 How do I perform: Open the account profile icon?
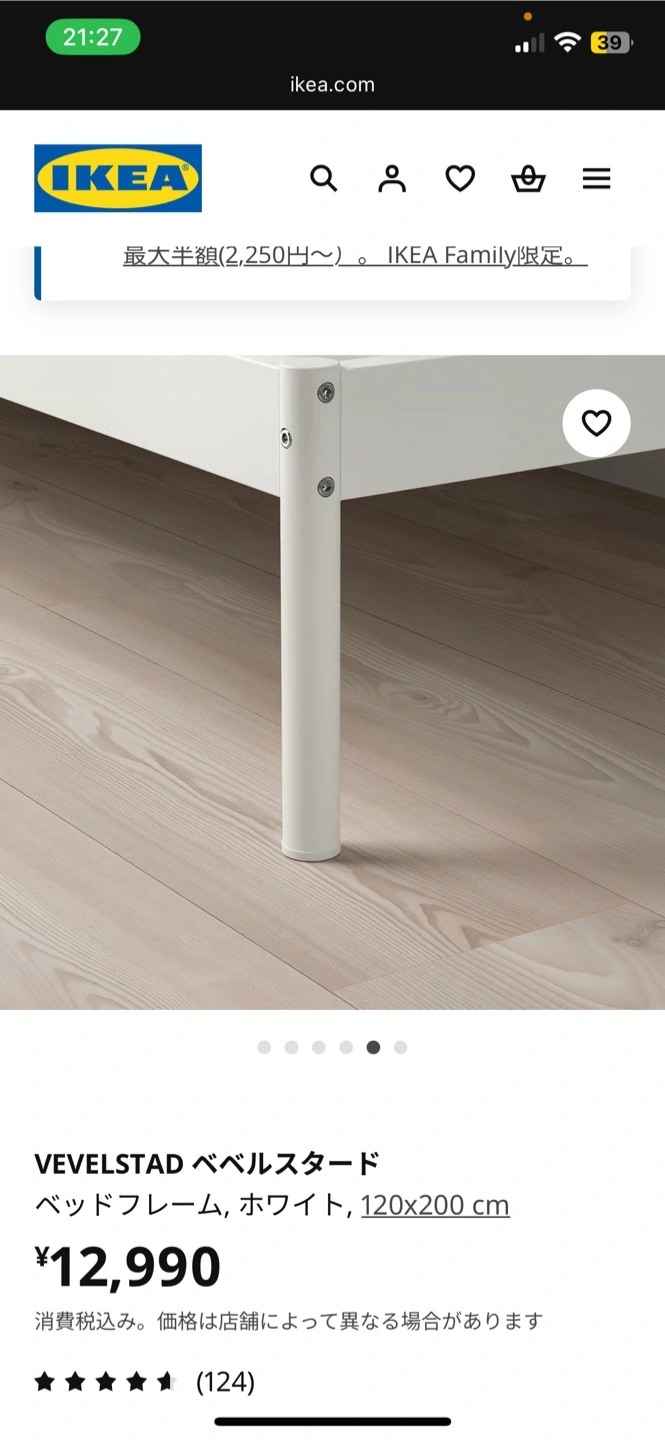click(392, 179)
